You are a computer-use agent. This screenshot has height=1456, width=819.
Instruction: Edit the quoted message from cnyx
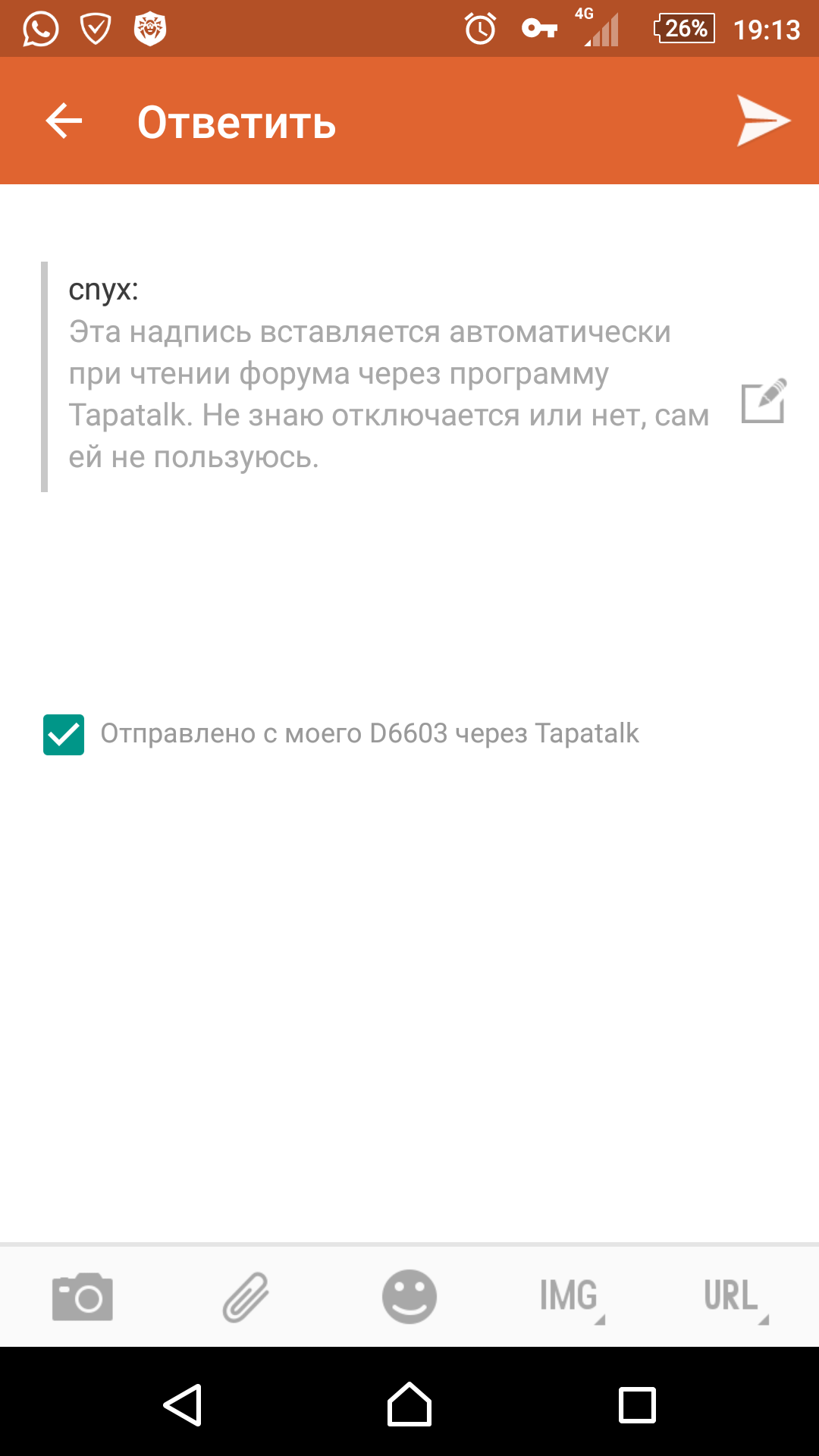pyautogui.click(x=764, y=400)
